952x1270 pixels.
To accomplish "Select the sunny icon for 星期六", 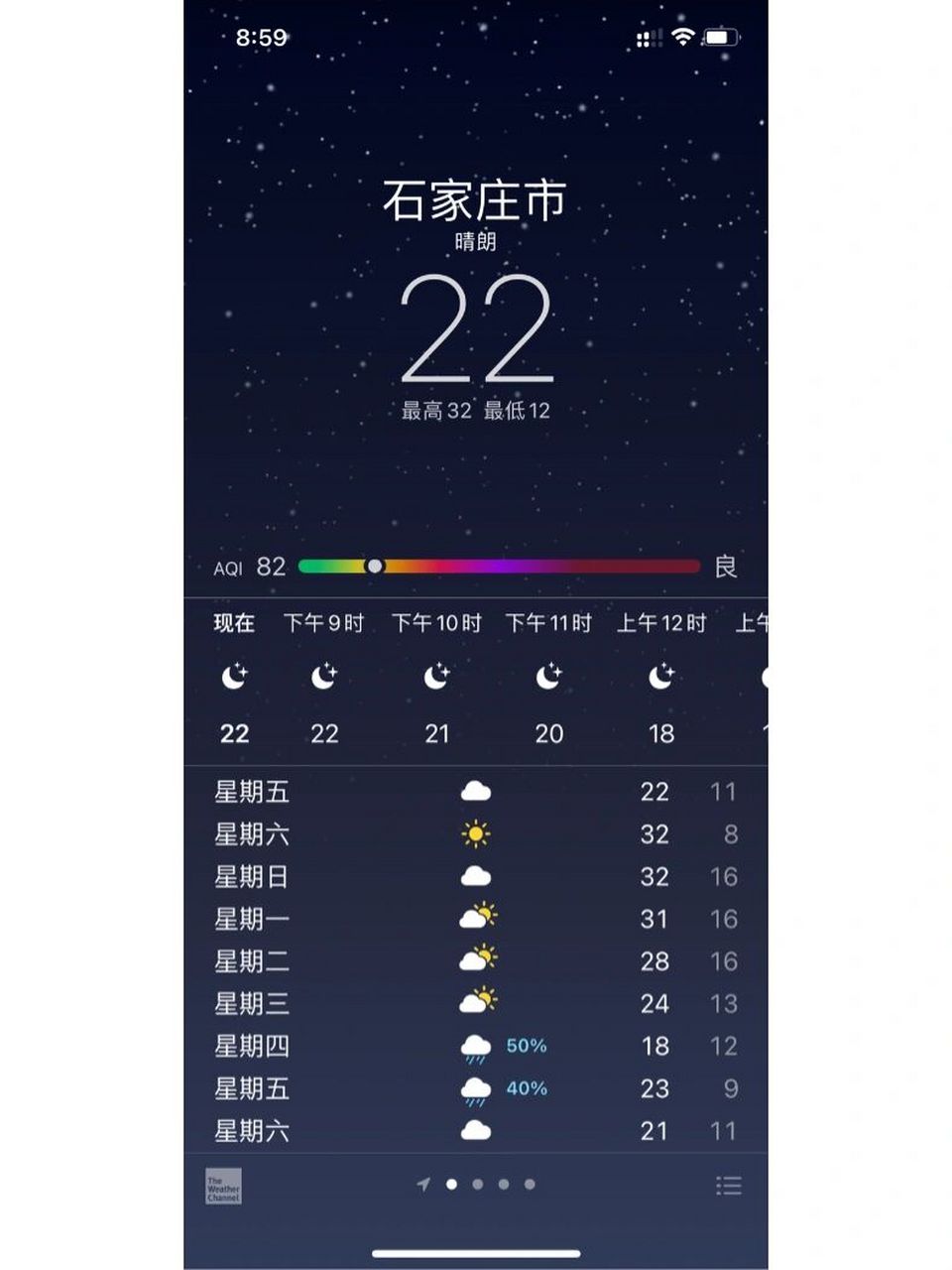I will pyautogui.click(x=476, y=833).
